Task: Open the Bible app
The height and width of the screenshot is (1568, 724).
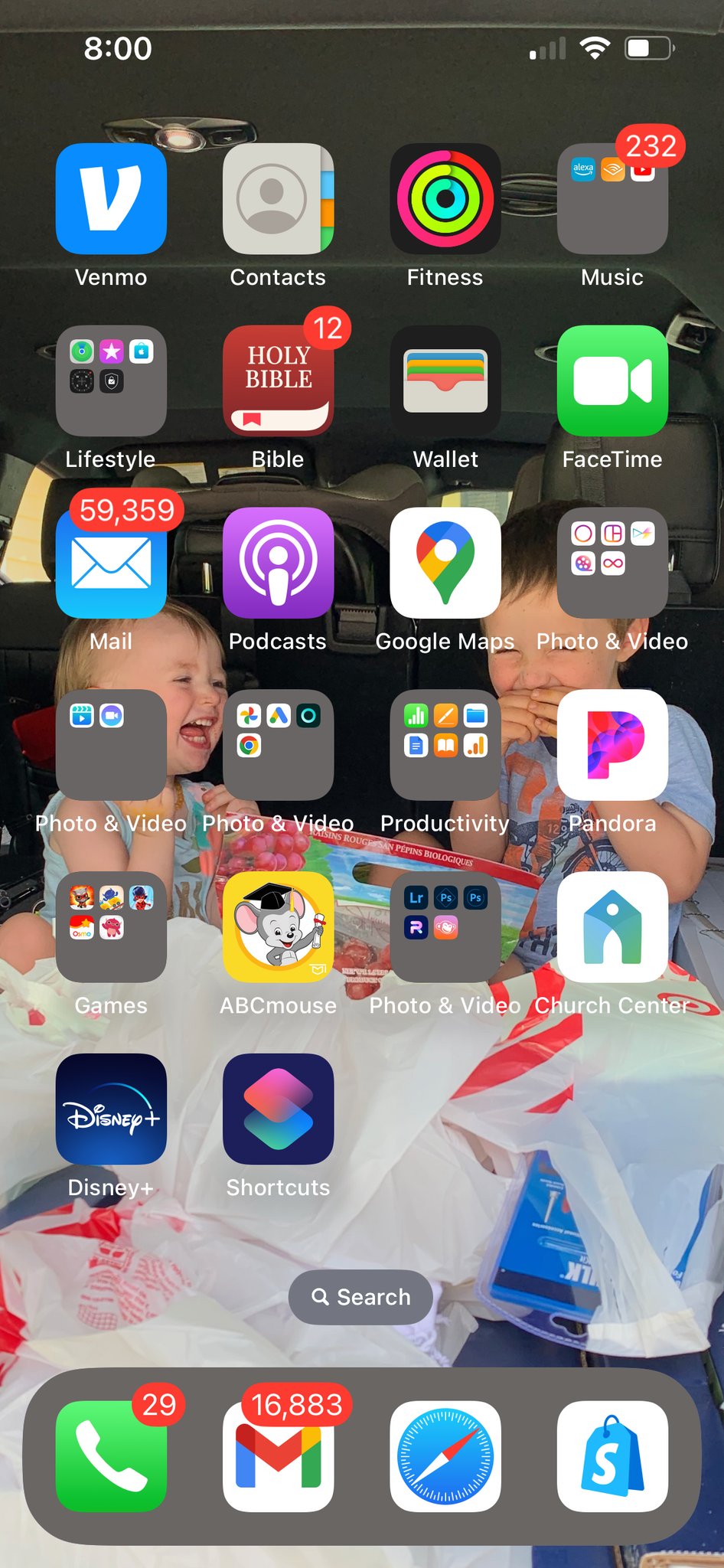Action: (278, 381)
